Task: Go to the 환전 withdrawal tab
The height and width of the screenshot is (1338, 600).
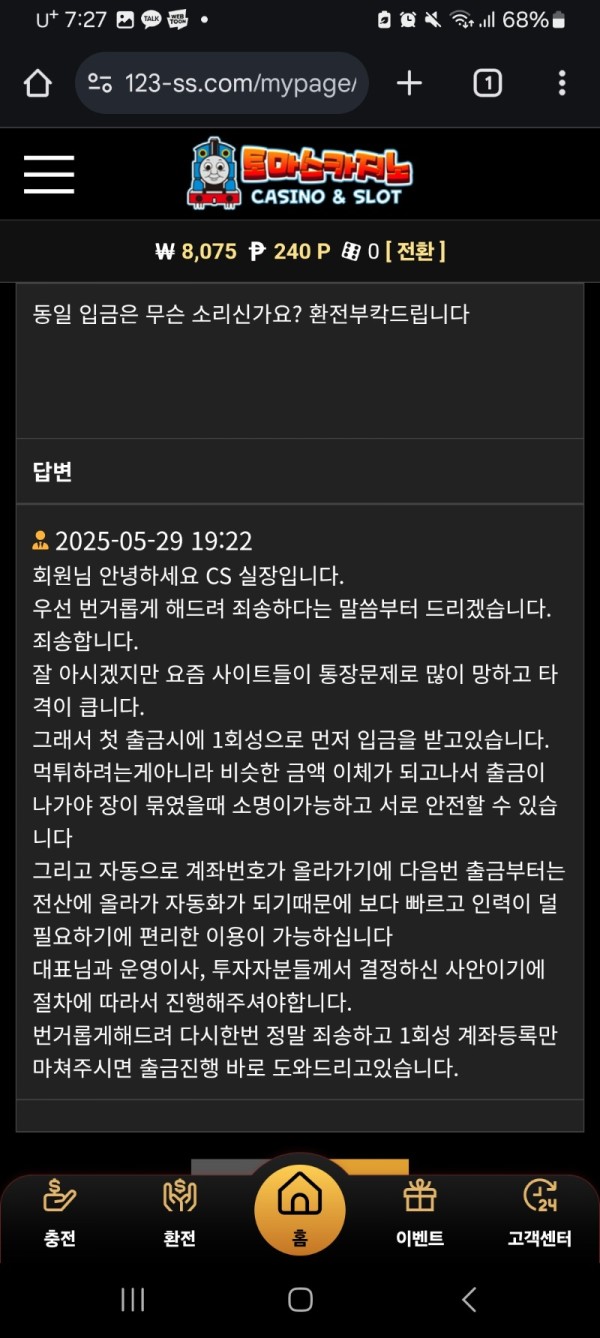Action: [x=180, y=1213]
